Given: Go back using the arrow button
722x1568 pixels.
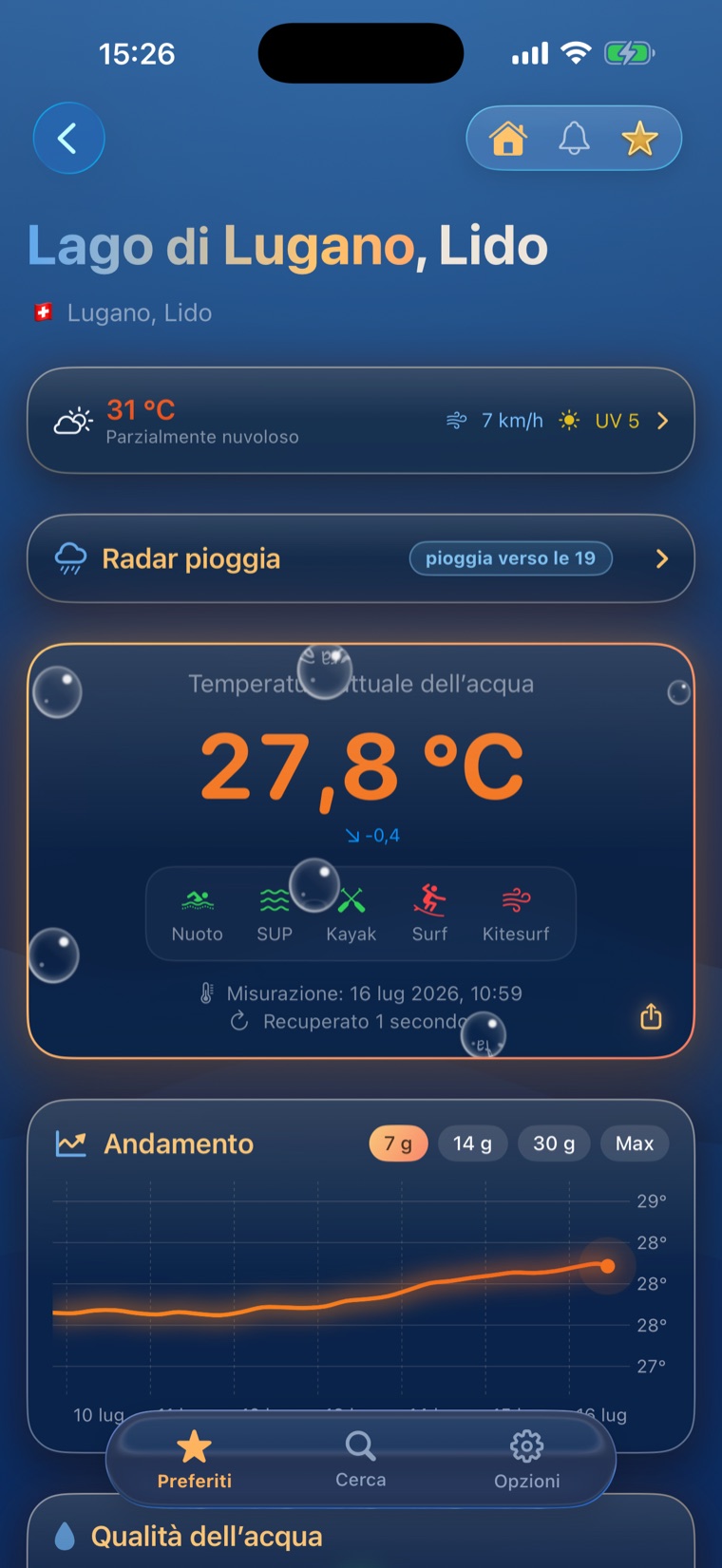Looking at the screenshot, I should click(x=68, y=139).
